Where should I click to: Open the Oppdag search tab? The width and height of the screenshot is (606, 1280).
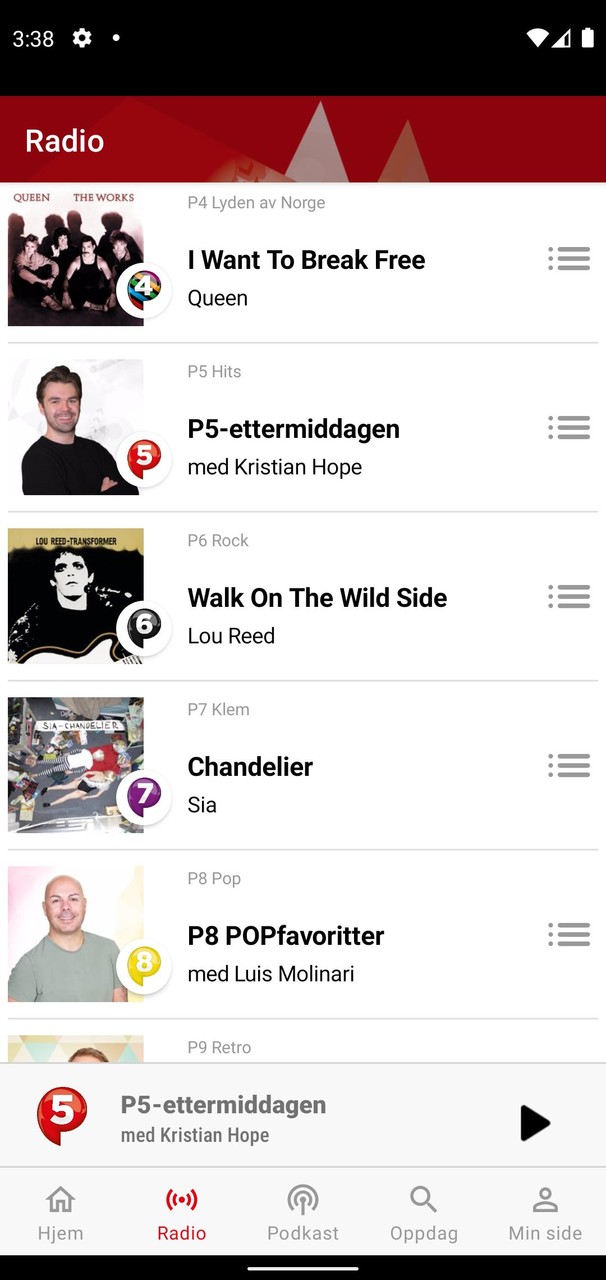(x=424, y=1213)
